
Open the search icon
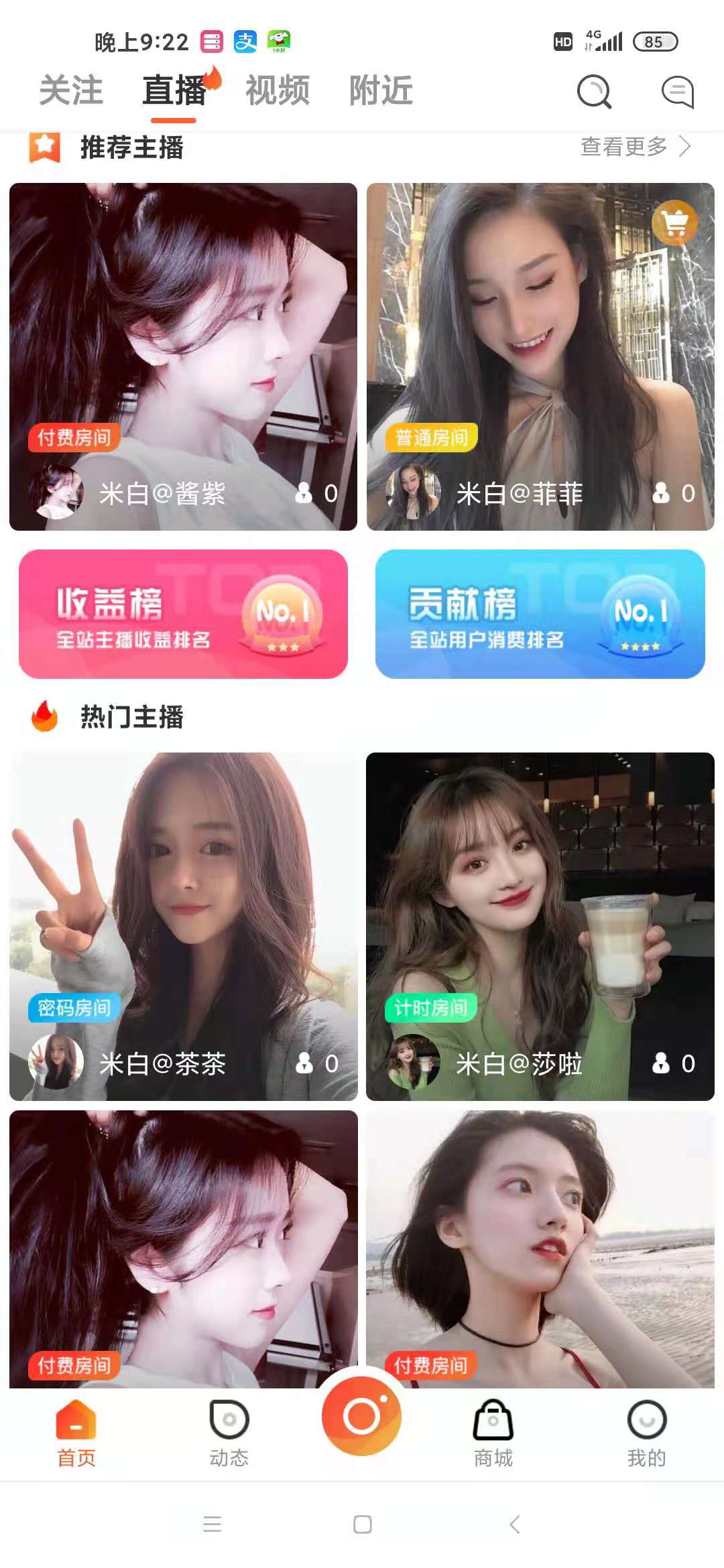click(594, 92)
